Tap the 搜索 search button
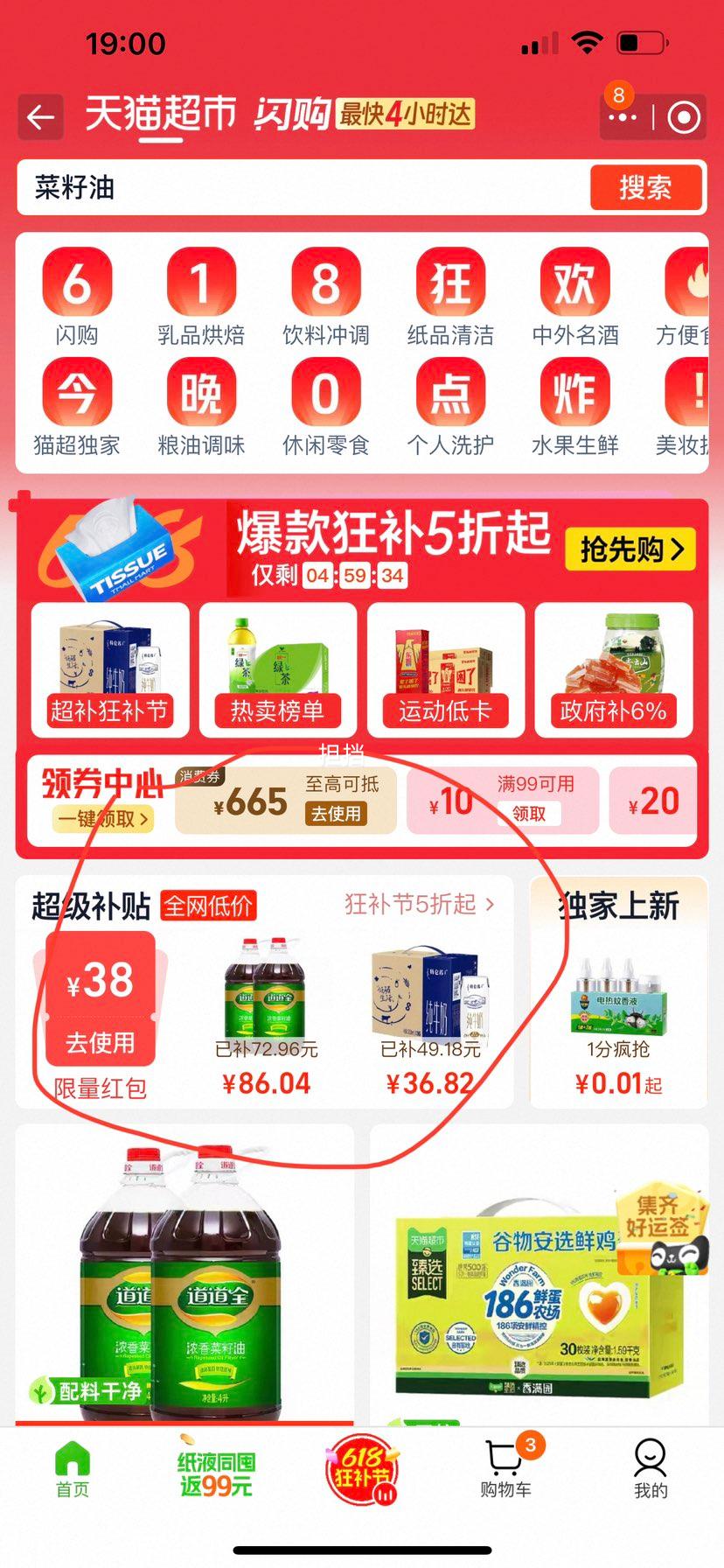724x1568 pixels. [645, 187]
